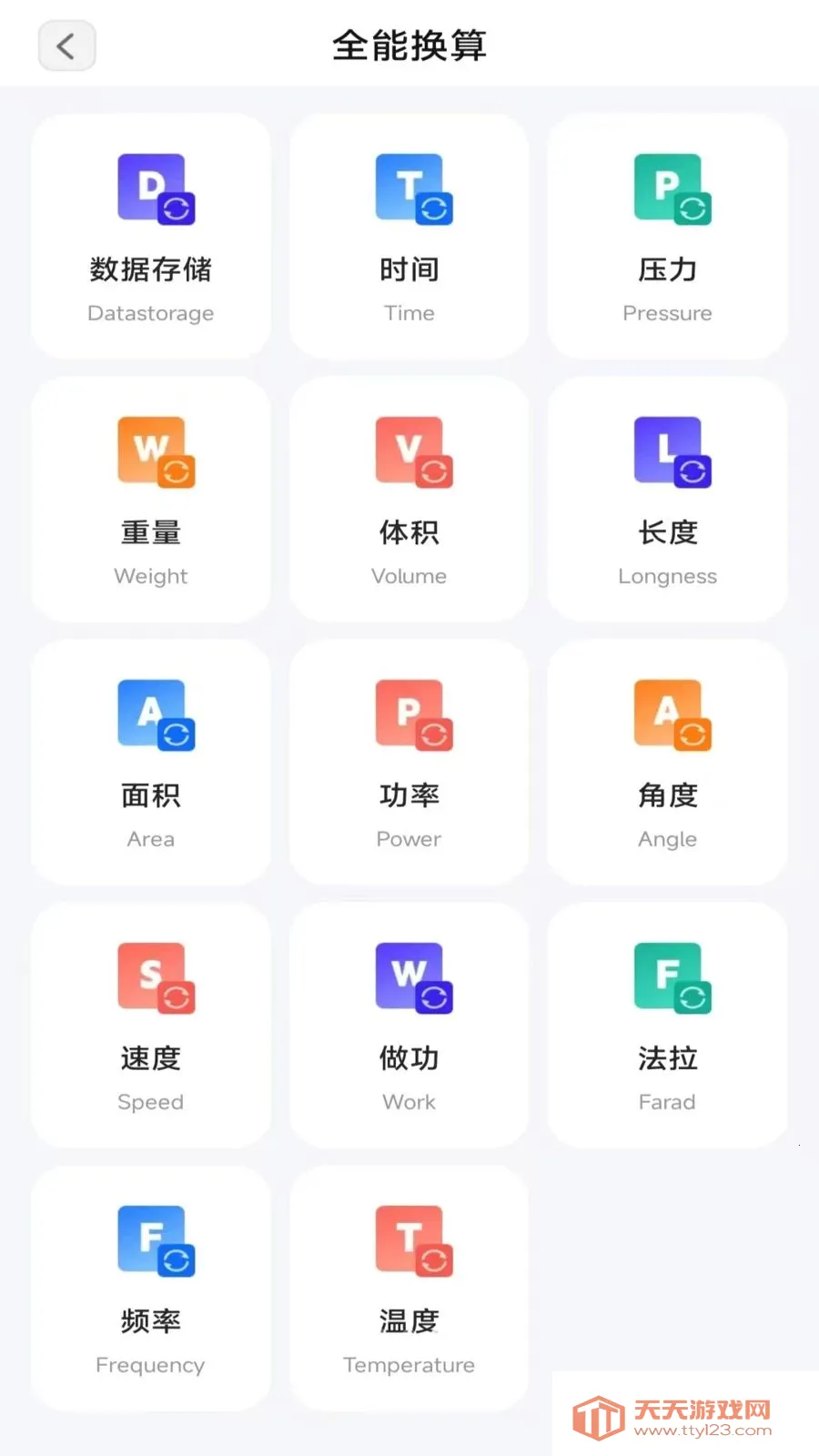The width and height of the screenshot is (819, 1456).
Task: Open the 温度 (Temperature) card
Action: [x=409, y=1285]
